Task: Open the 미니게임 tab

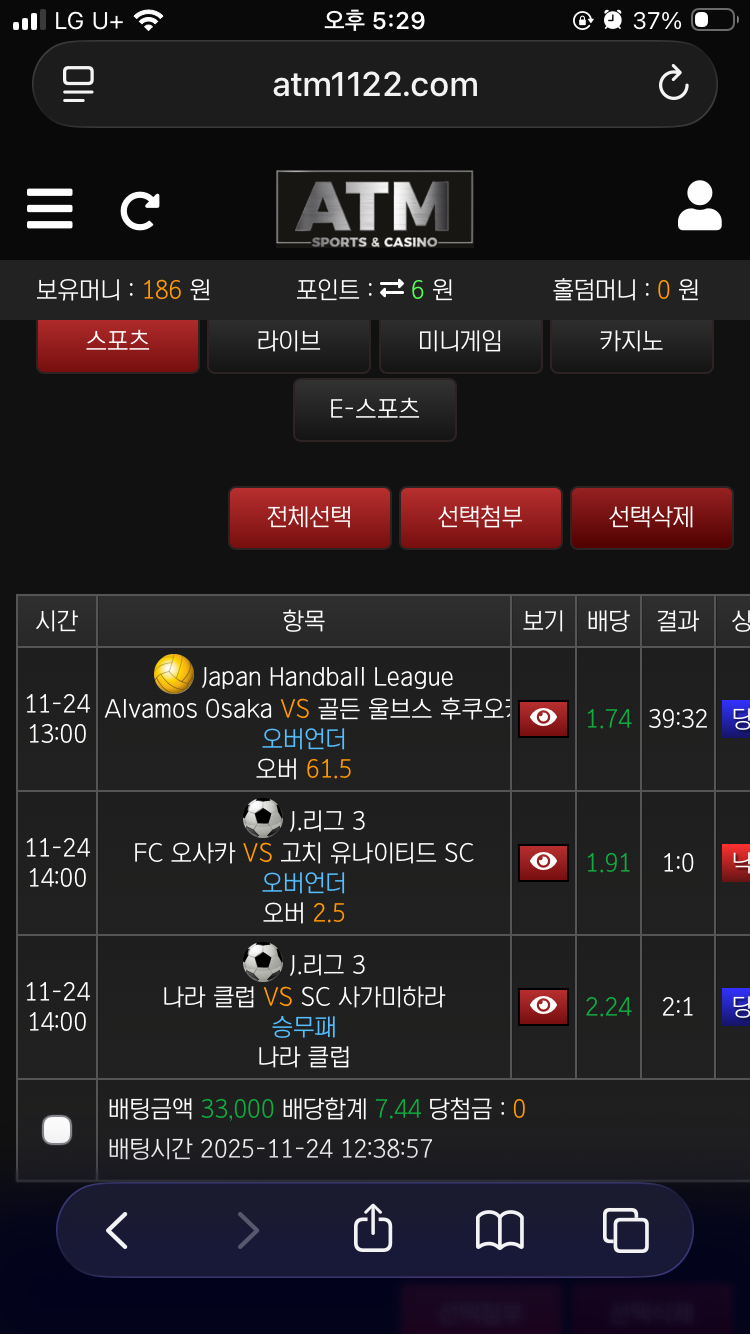Action: point(460,342)
